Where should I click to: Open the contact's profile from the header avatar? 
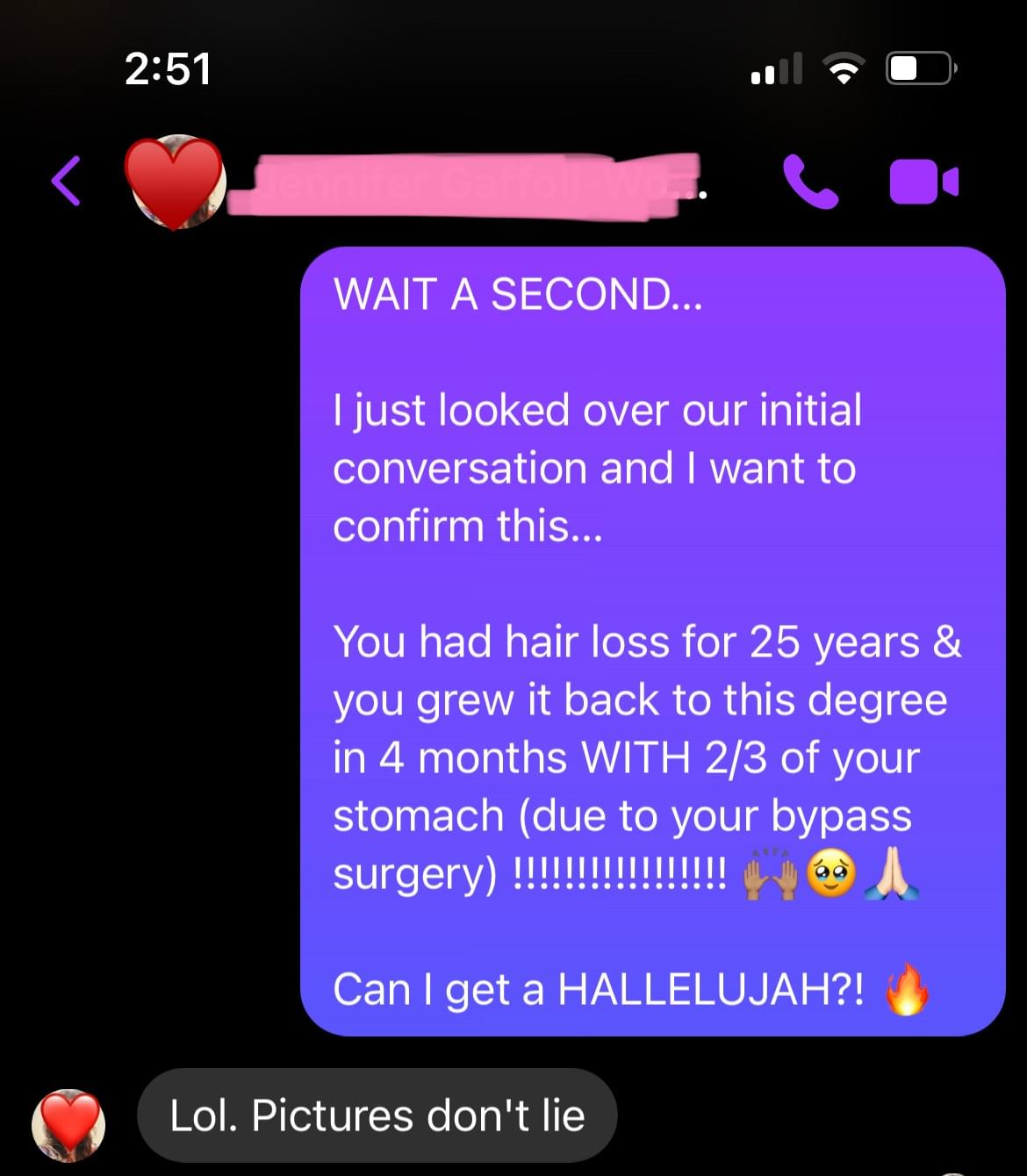tap(176, 182)
